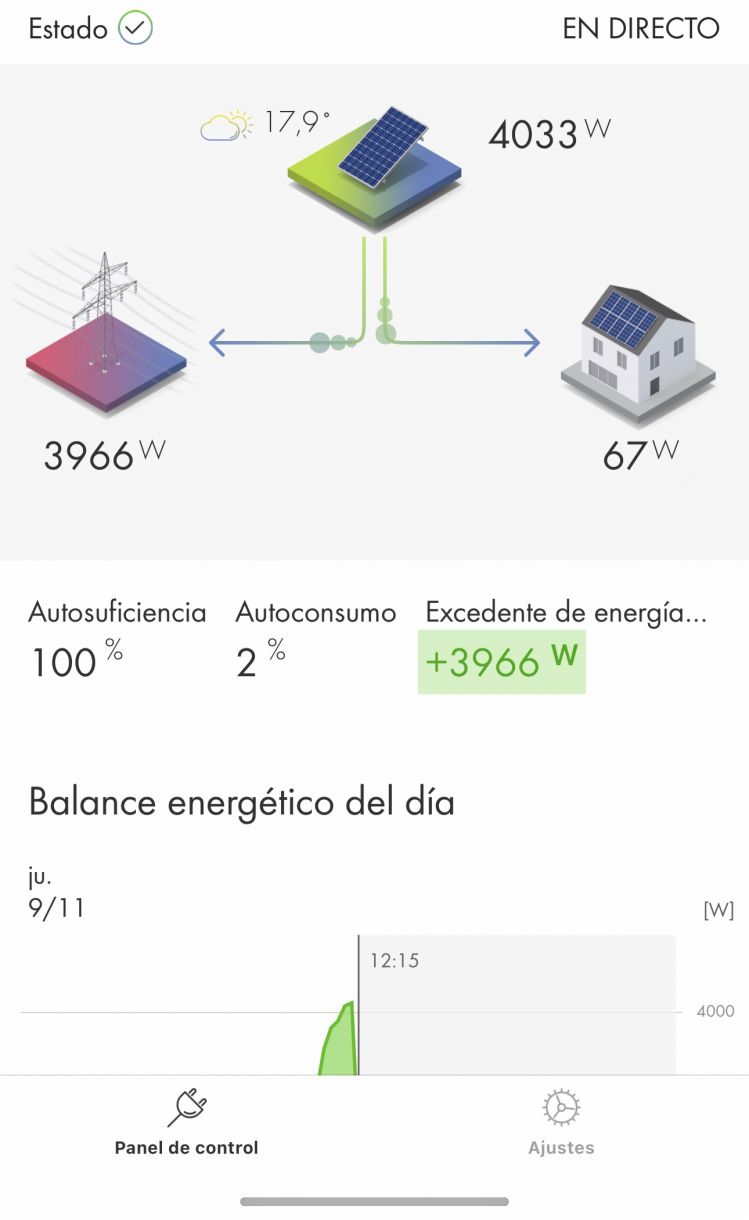Select the power grid tile
749x1220 pixels.
[x=106, y=335]
